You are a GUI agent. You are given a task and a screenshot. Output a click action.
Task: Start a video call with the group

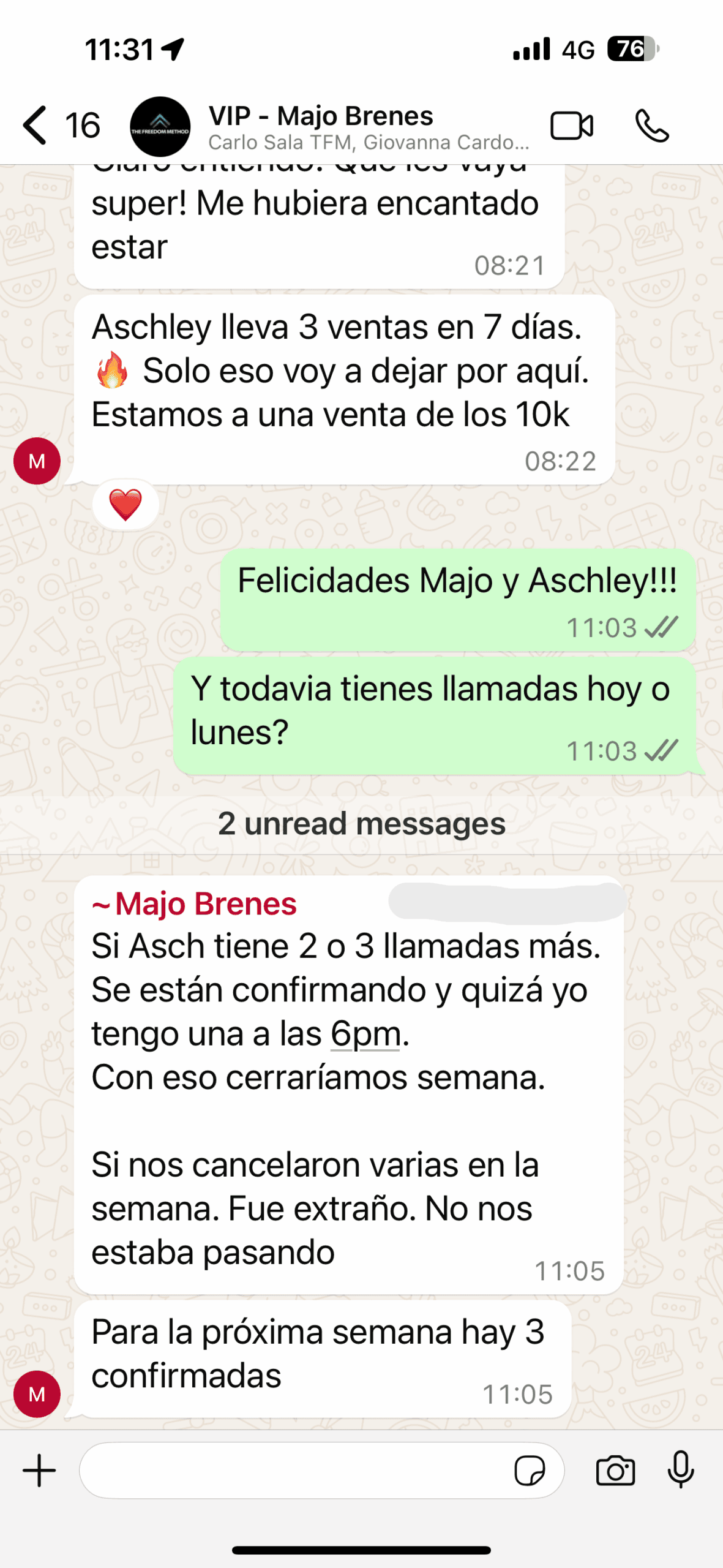click(x=571, y=126)
